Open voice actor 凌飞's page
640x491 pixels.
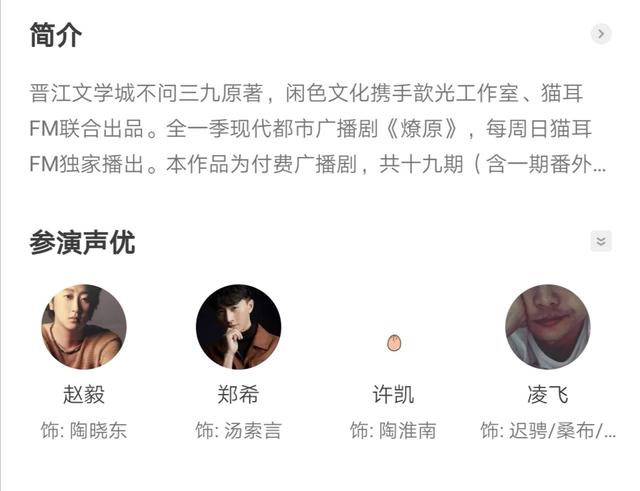pyautogui.click(x=547, y=327)
